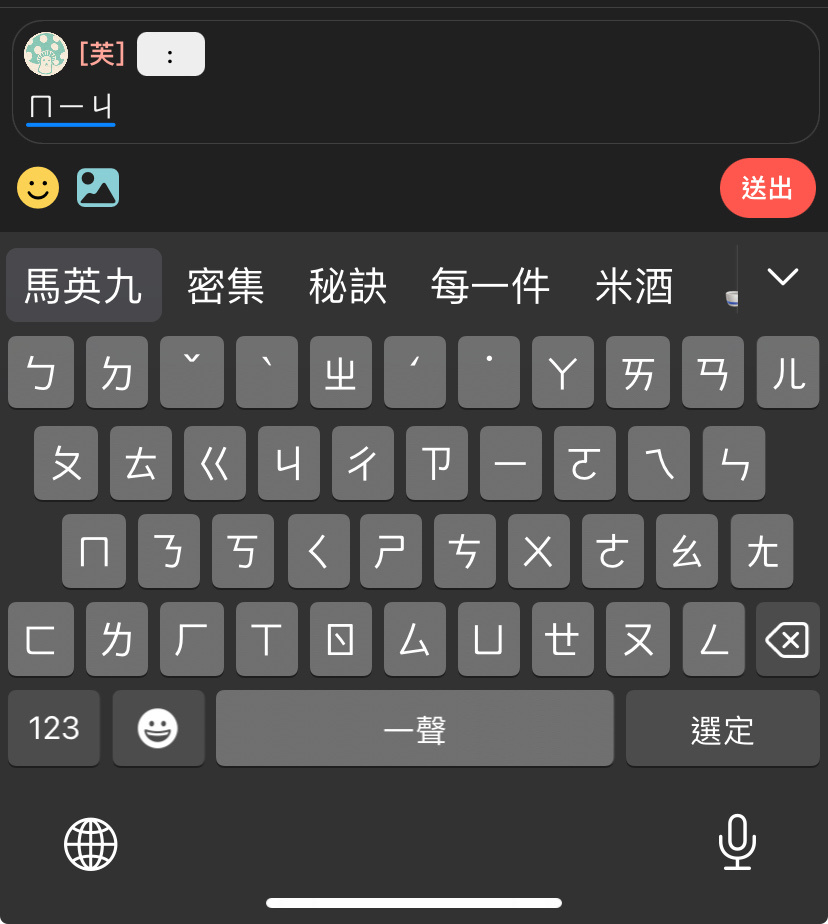Expand the candidate word list
This screenshot has width=828, height=924.
pos(782,278)
